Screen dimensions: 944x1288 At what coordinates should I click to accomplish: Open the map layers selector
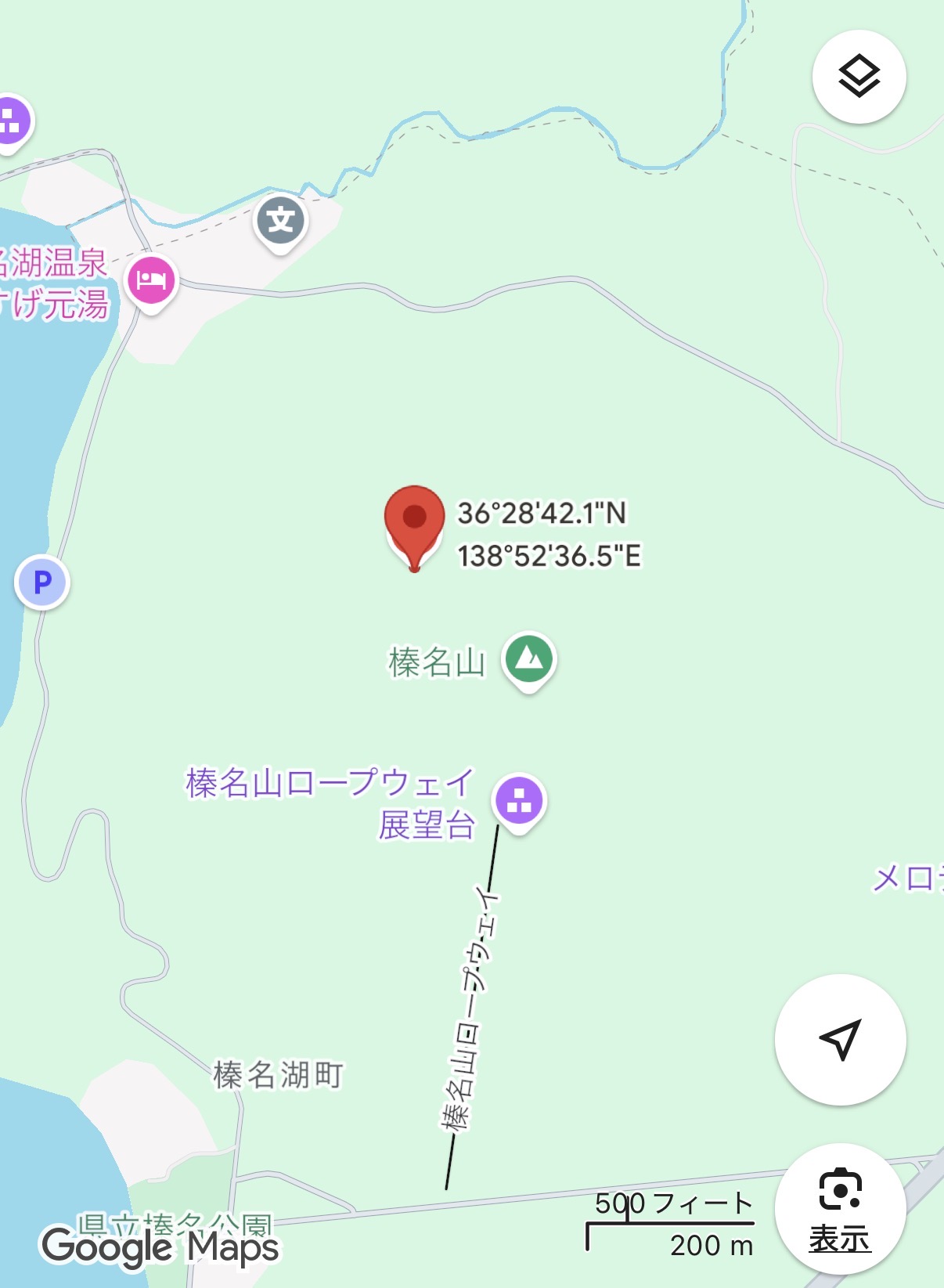click(x=859, y=77)
